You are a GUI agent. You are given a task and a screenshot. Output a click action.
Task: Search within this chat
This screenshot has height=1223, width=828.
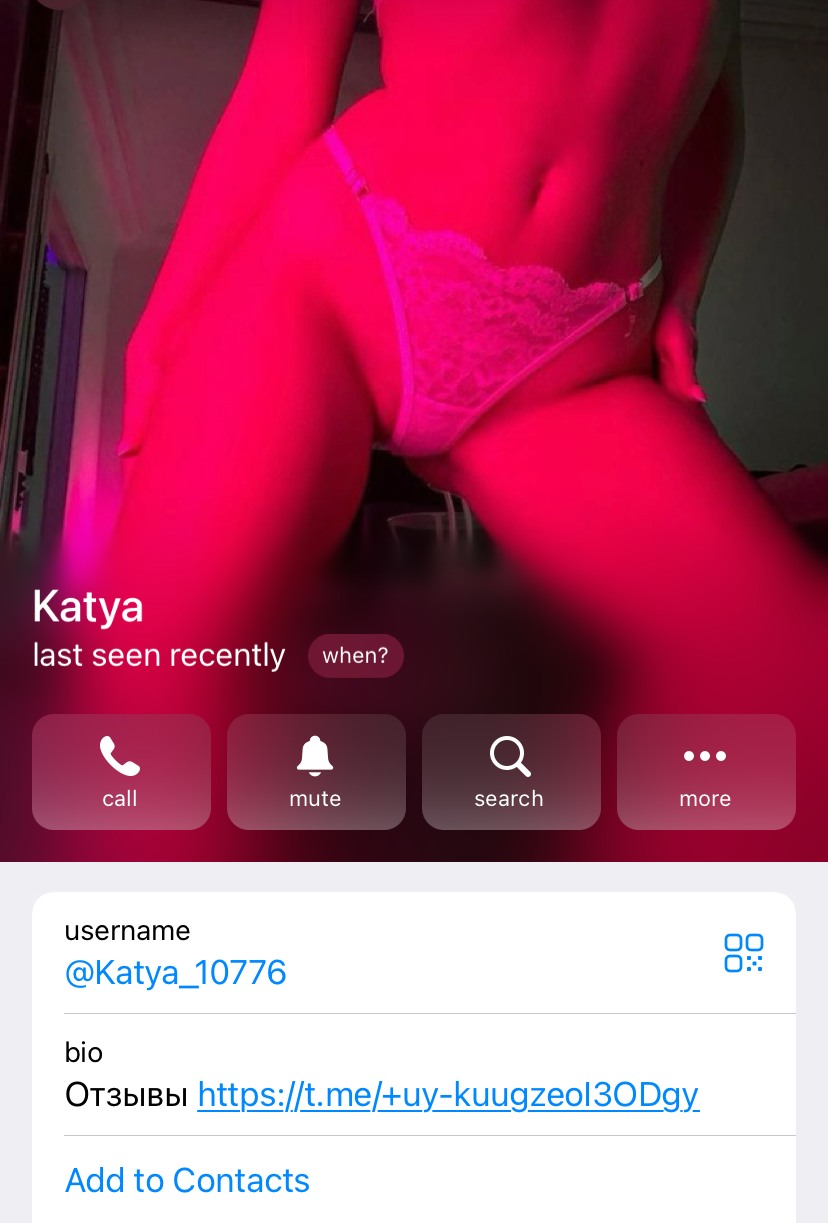[x=510, y=771]
